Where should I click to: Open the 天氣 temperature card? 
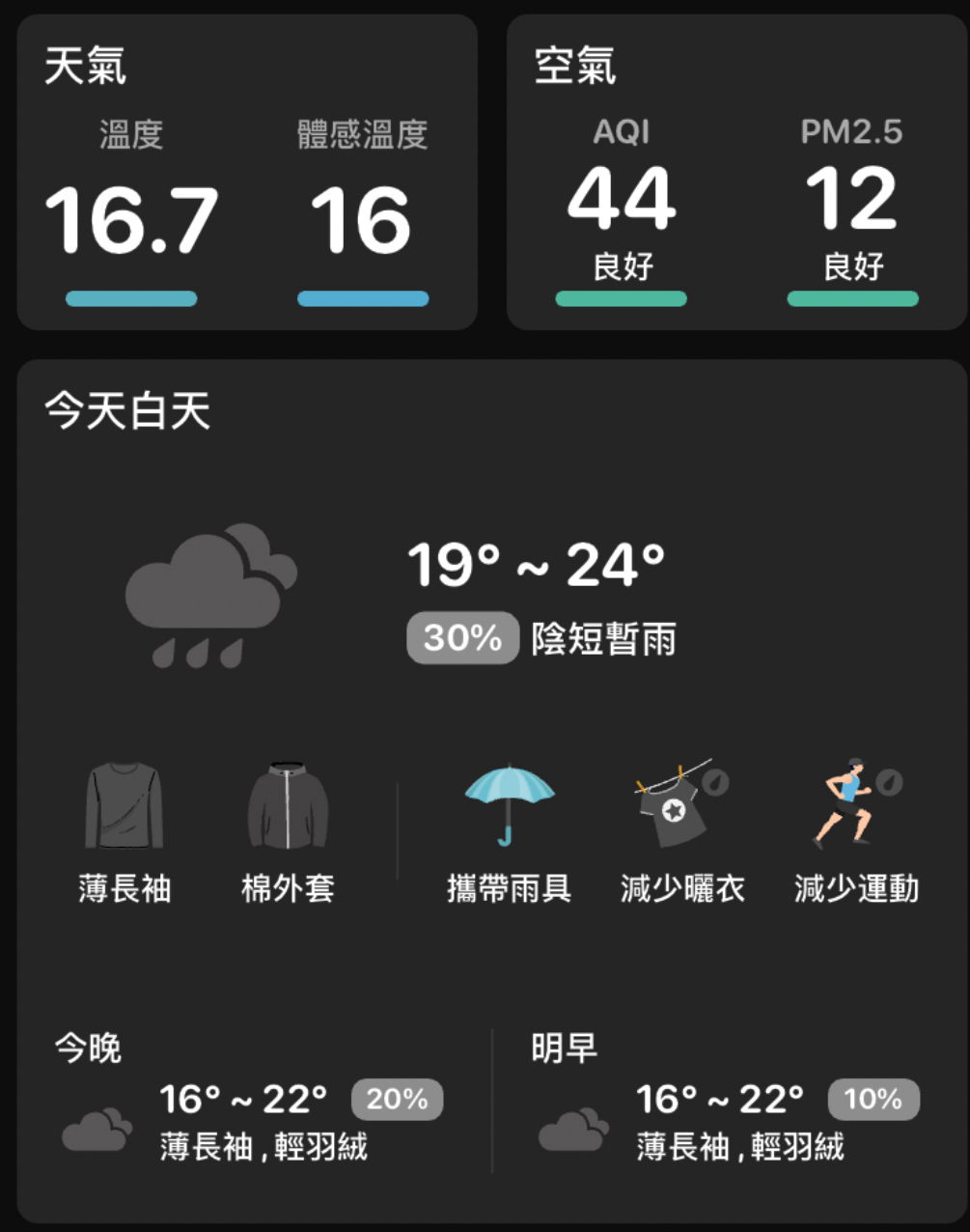click(x=247, y=174)
